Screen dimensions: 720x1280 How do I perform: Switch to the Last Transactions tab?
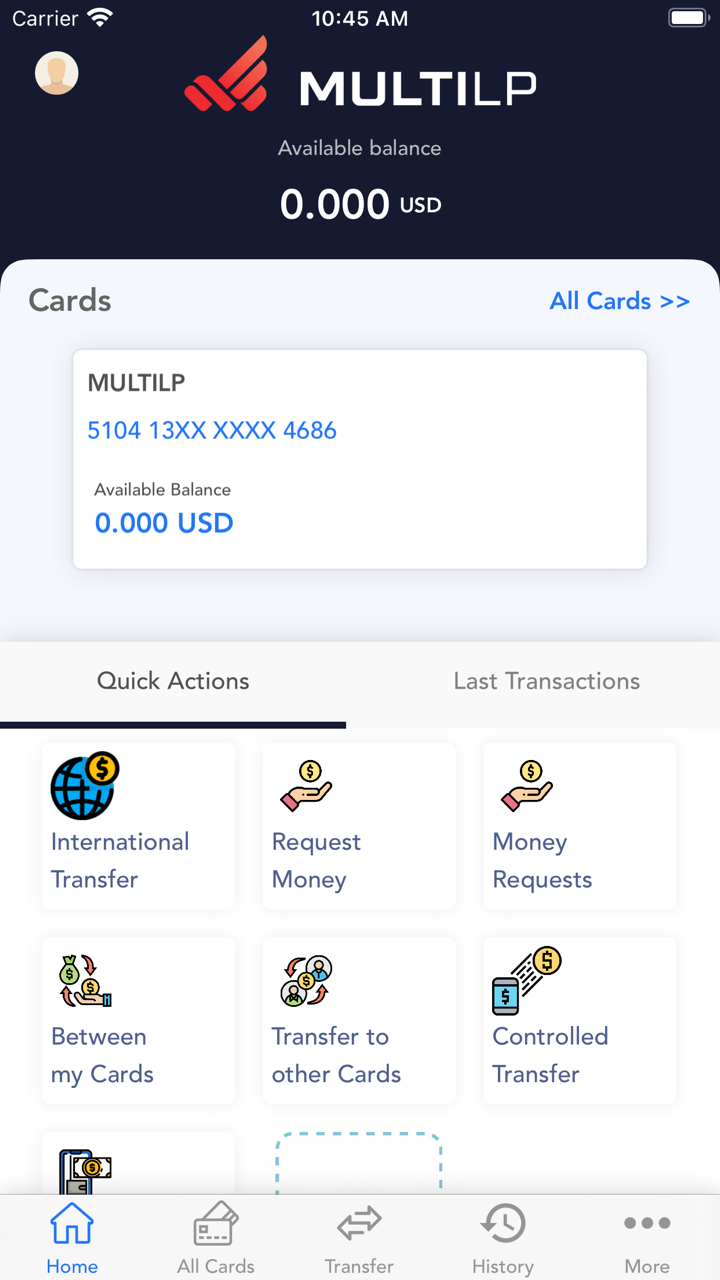point(546,681)
